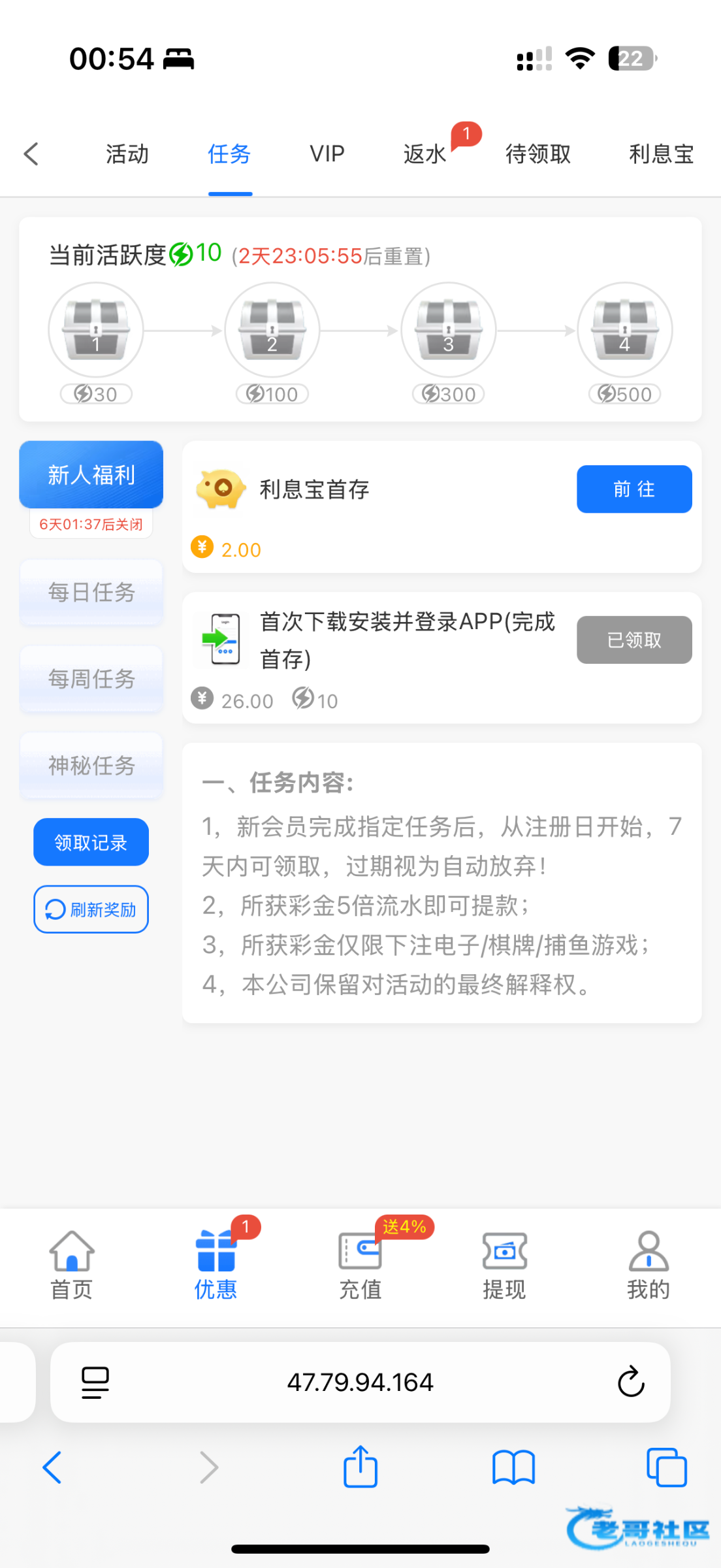Open 我的 profile tab
The width and height of the screenshot is (721, 1568).
click(x=649, y=1266)
